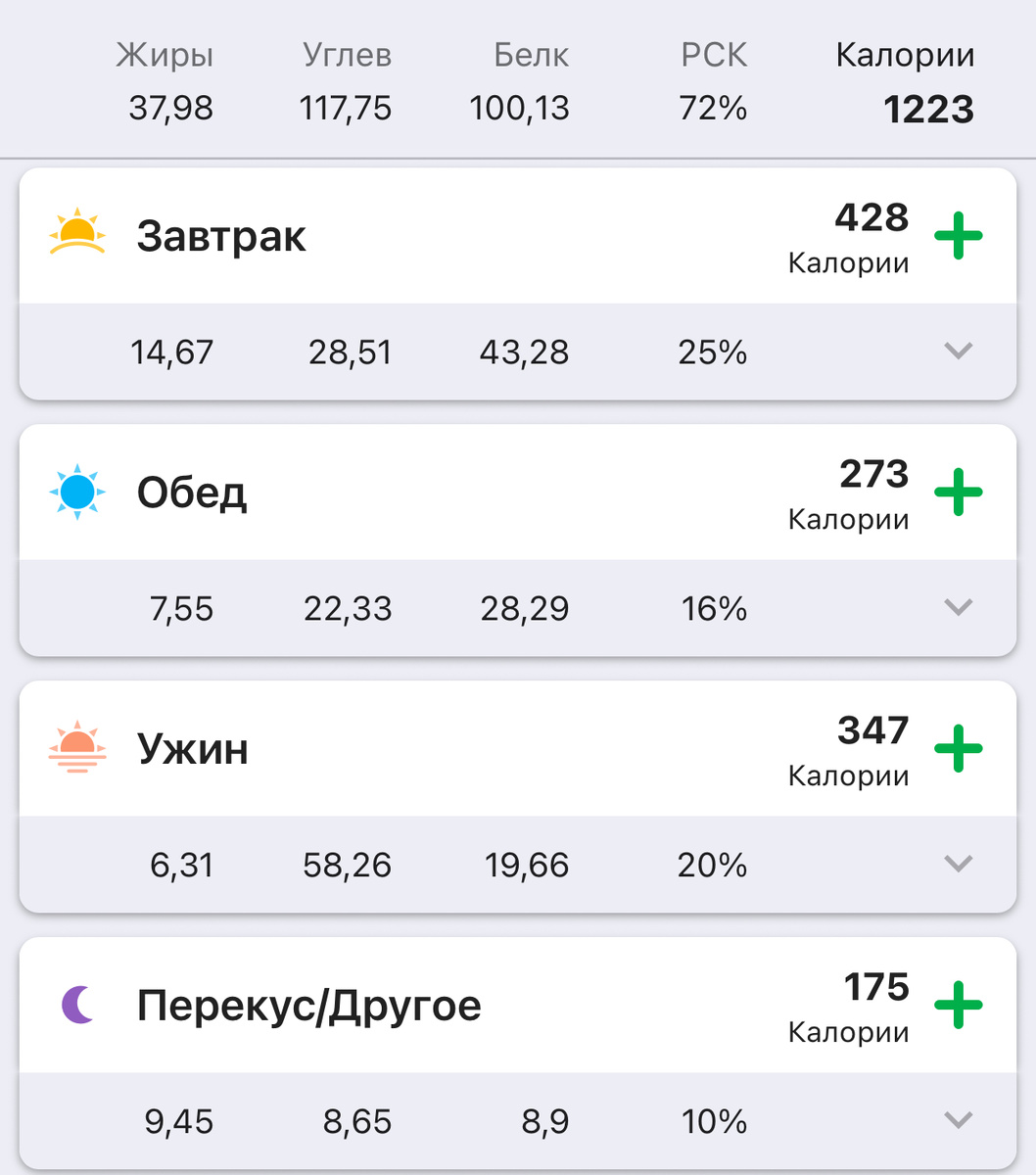Expand the Ужин breakdown arrow
1036x1175 pixels.
pos(958,864)
